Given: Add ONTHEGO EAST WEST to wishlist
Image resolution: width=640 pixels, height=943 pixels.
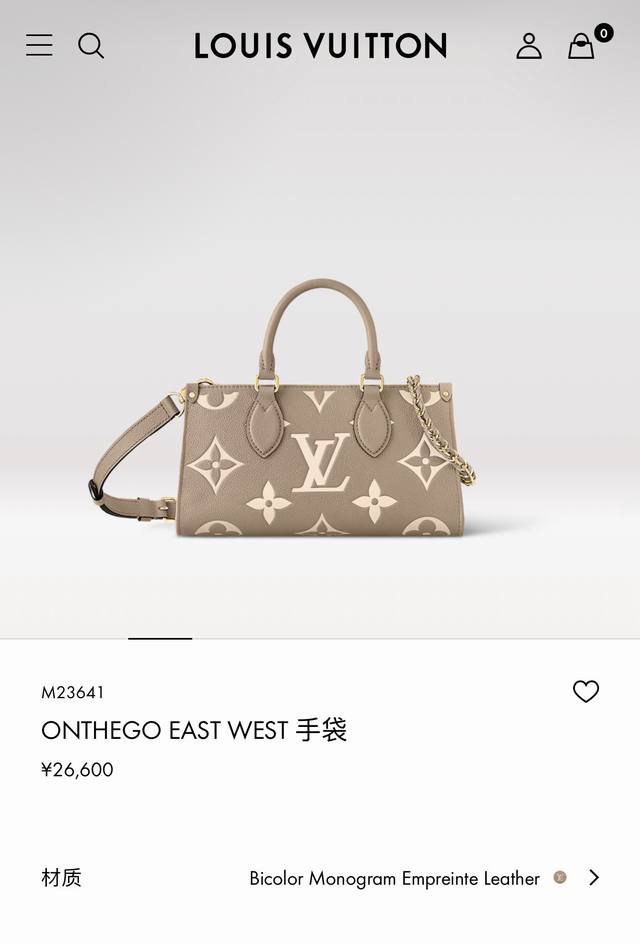Looking at the screenshot, I should tap(586, 691).
